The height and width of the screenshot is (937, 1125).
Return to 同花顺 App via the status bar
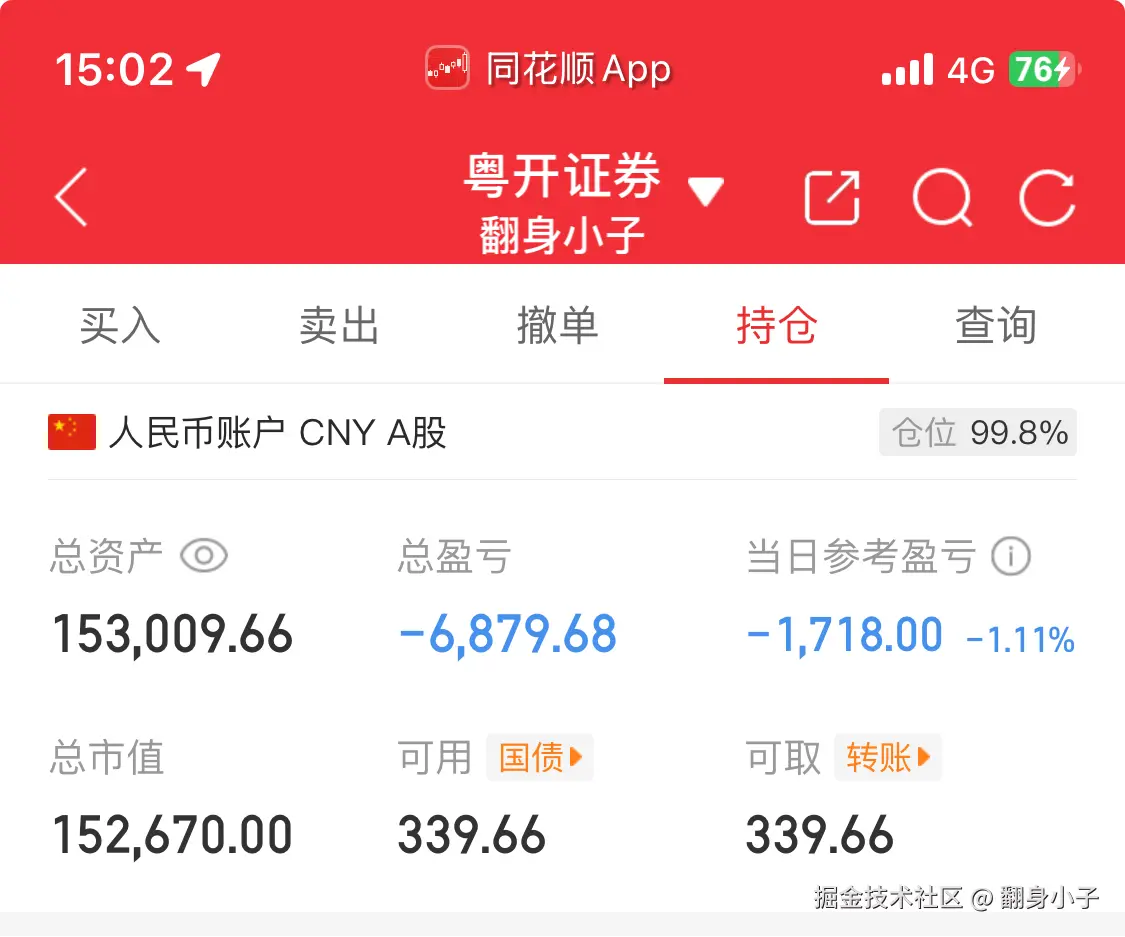coord(548,69)
